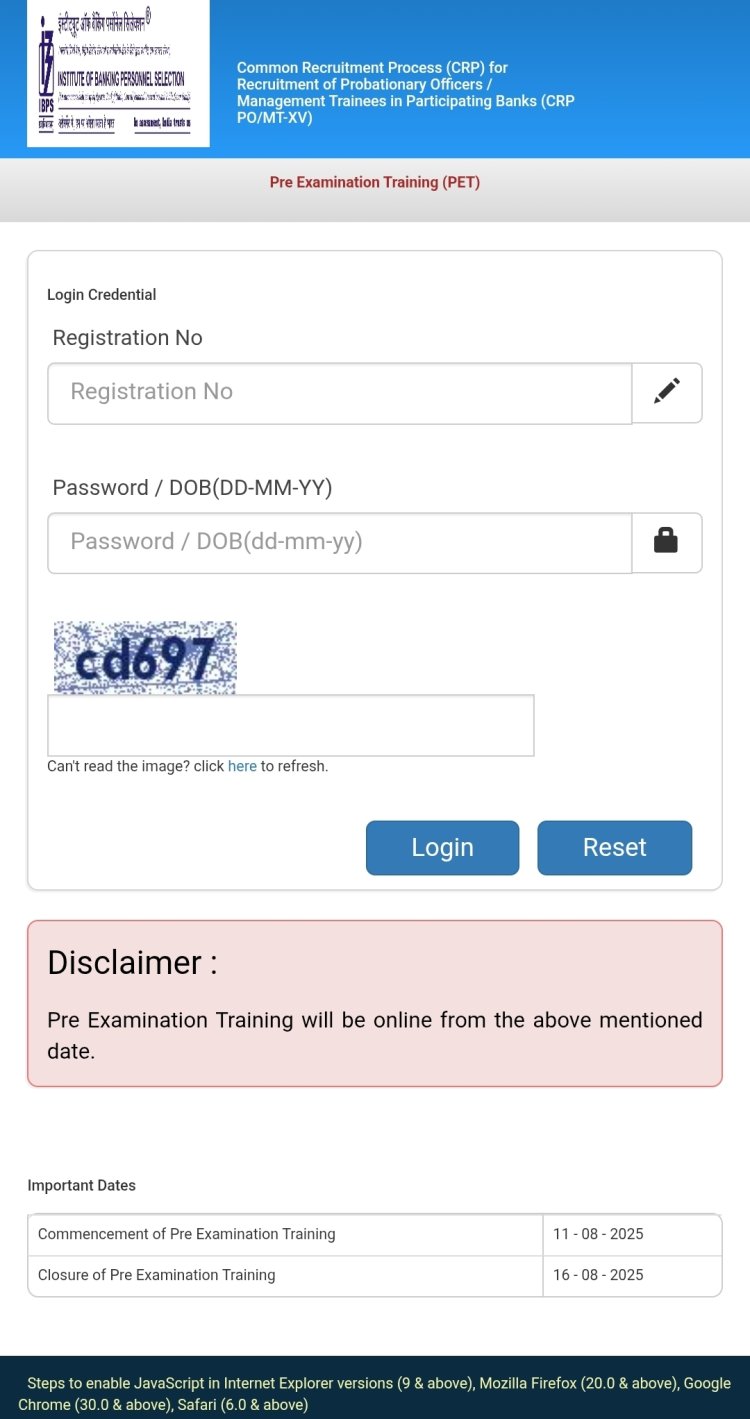The height and width of the screenshot is (1419, 750).
Task: Select the captcha text entry box
Action: pos(291,725)
